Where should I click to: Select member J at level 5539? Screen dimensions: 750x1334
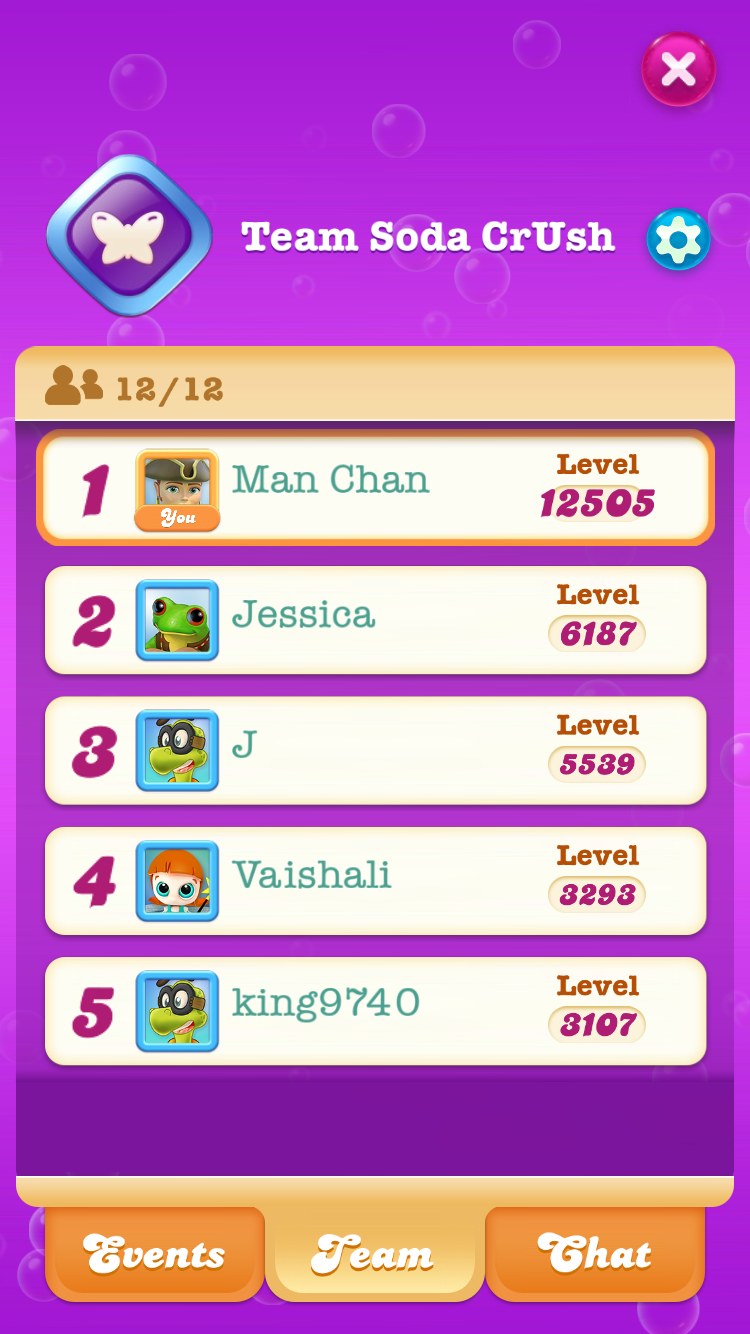(x=375, y=750)
